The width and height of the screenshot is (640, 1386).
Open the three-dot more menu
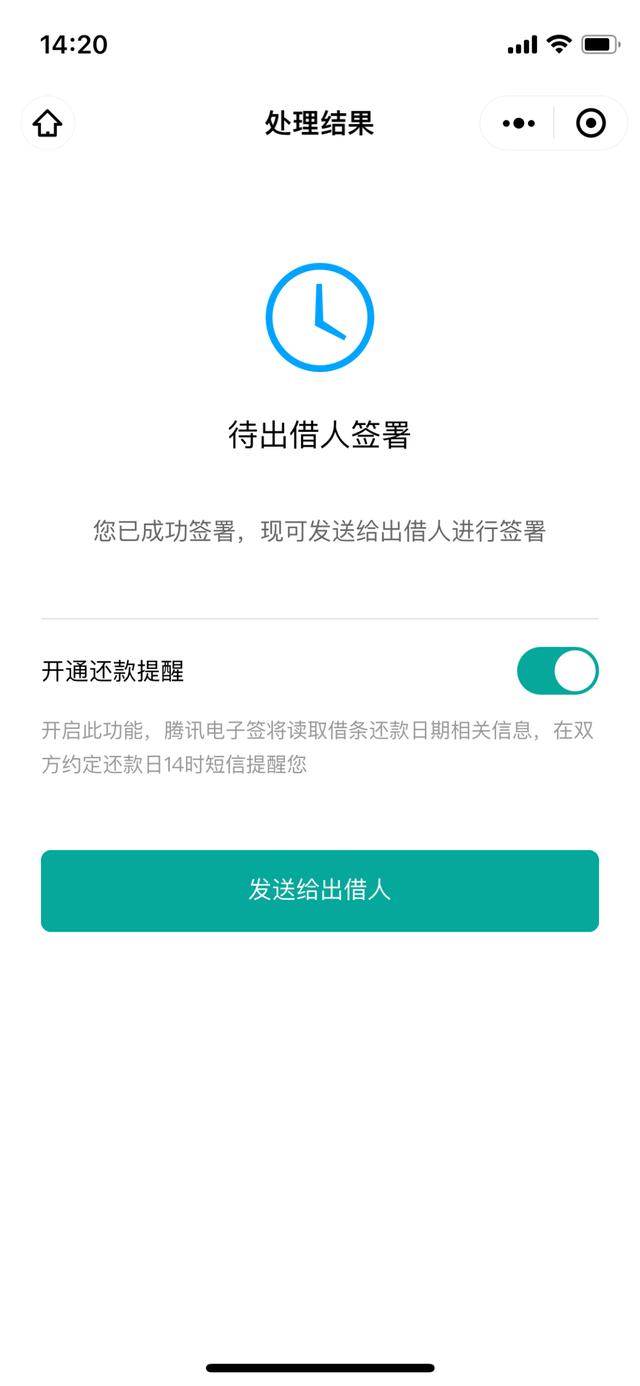(x=518, y=123)
